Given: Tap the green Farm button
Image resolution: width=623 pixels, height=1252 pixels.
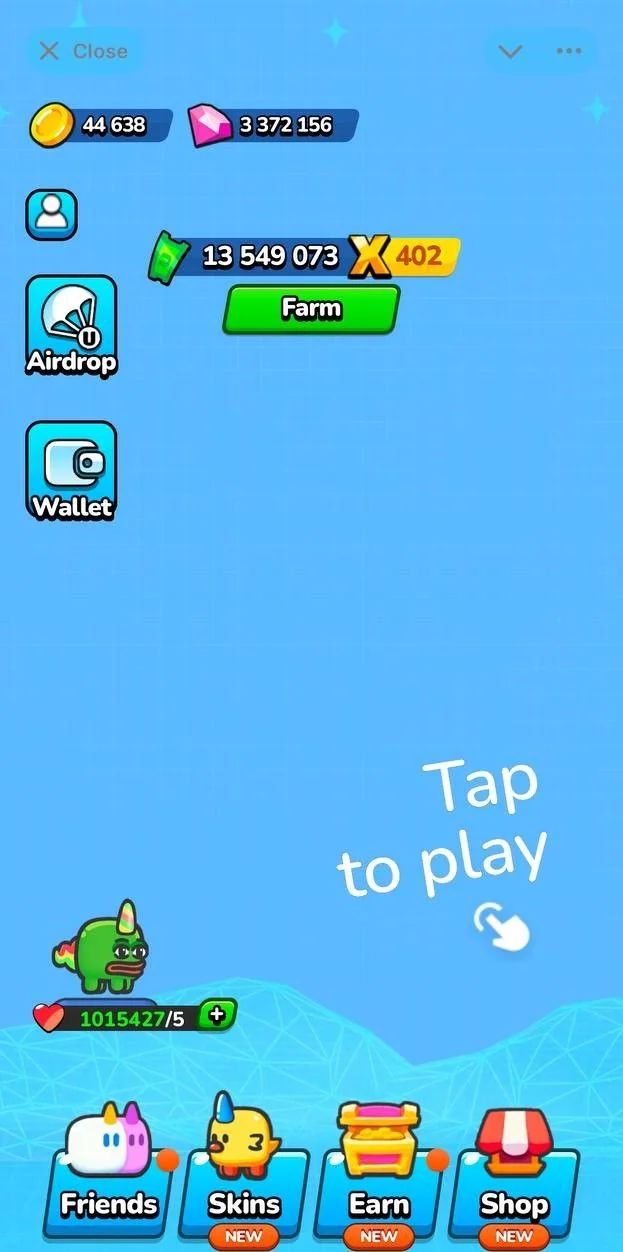Looking at the screenshot, I should pos(311,309).
